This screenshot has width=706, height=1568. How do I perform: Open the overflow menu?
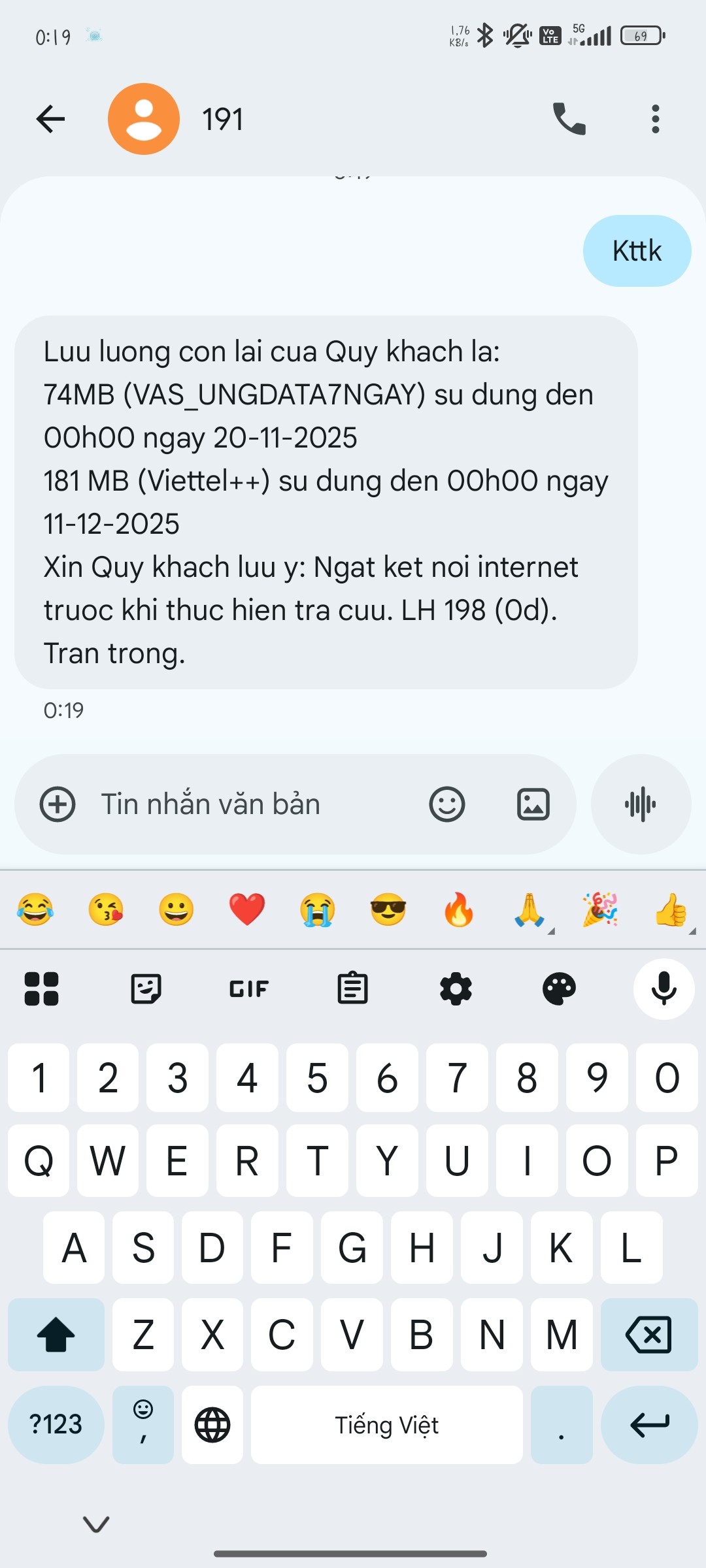[x=655, y=119]
